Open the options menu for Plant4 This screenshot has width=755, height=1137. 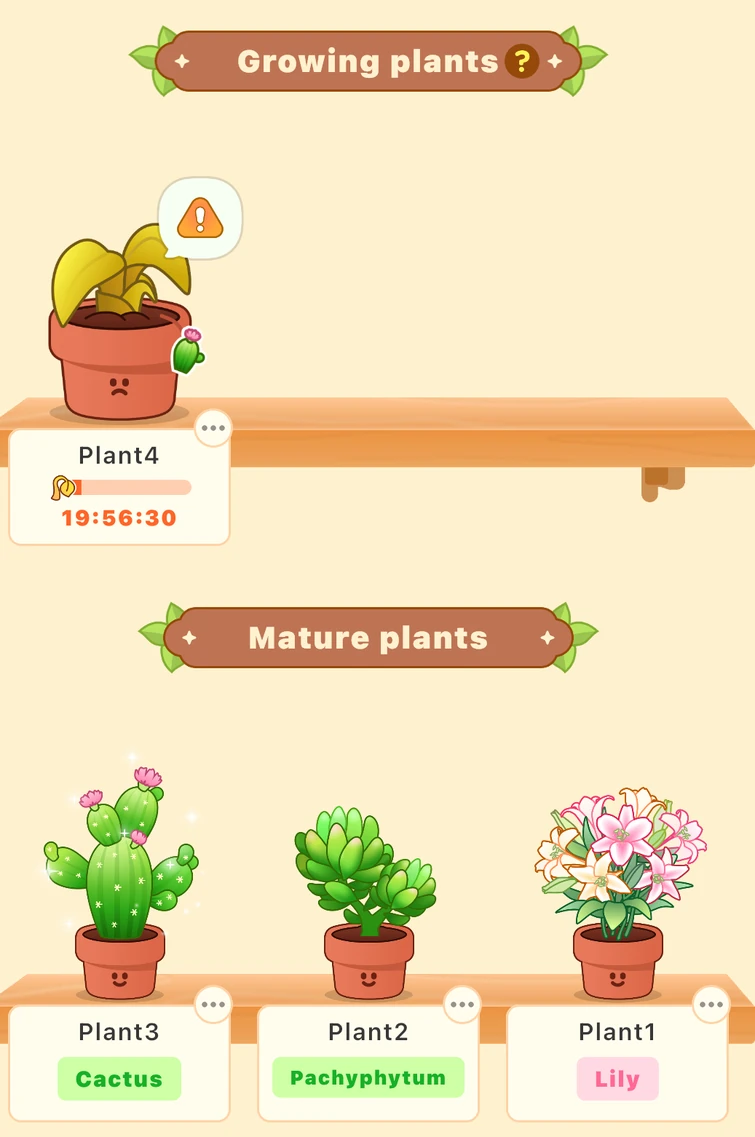tap(213, 427)
